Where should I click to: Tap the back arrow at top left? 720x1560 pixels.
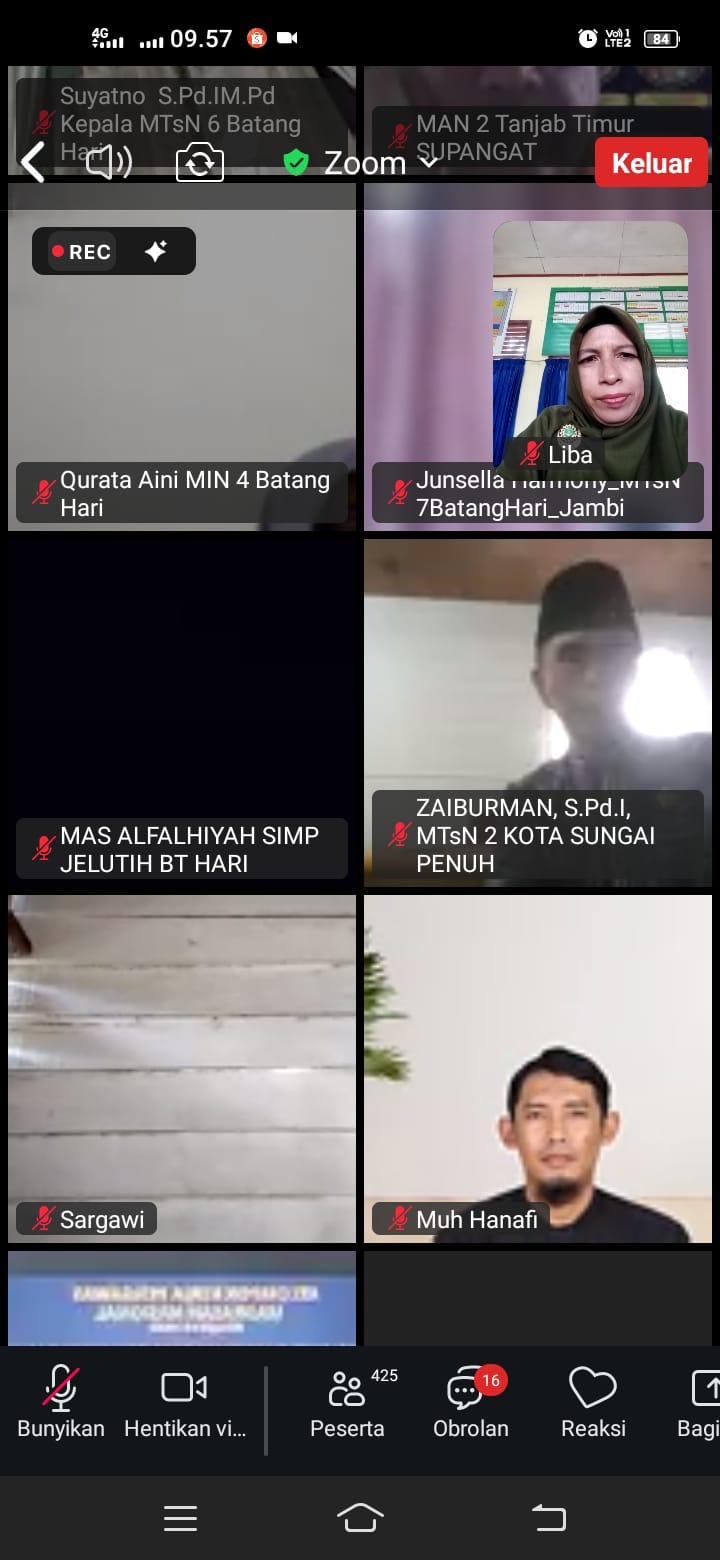coord(34,162)
